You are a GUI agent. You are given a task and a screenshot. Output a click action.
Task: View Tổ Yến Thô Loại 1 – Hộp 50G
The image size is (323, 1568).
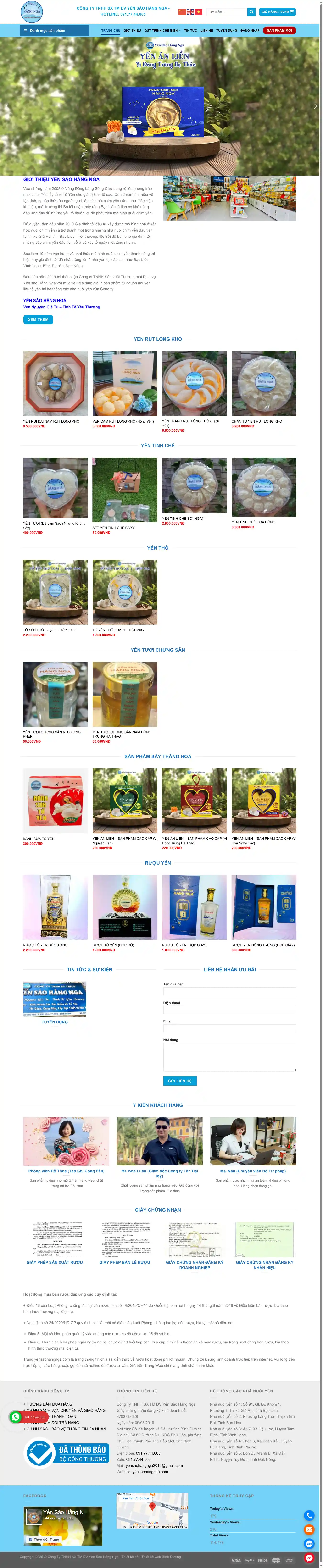pyautogui.click(x=124, y=592)
